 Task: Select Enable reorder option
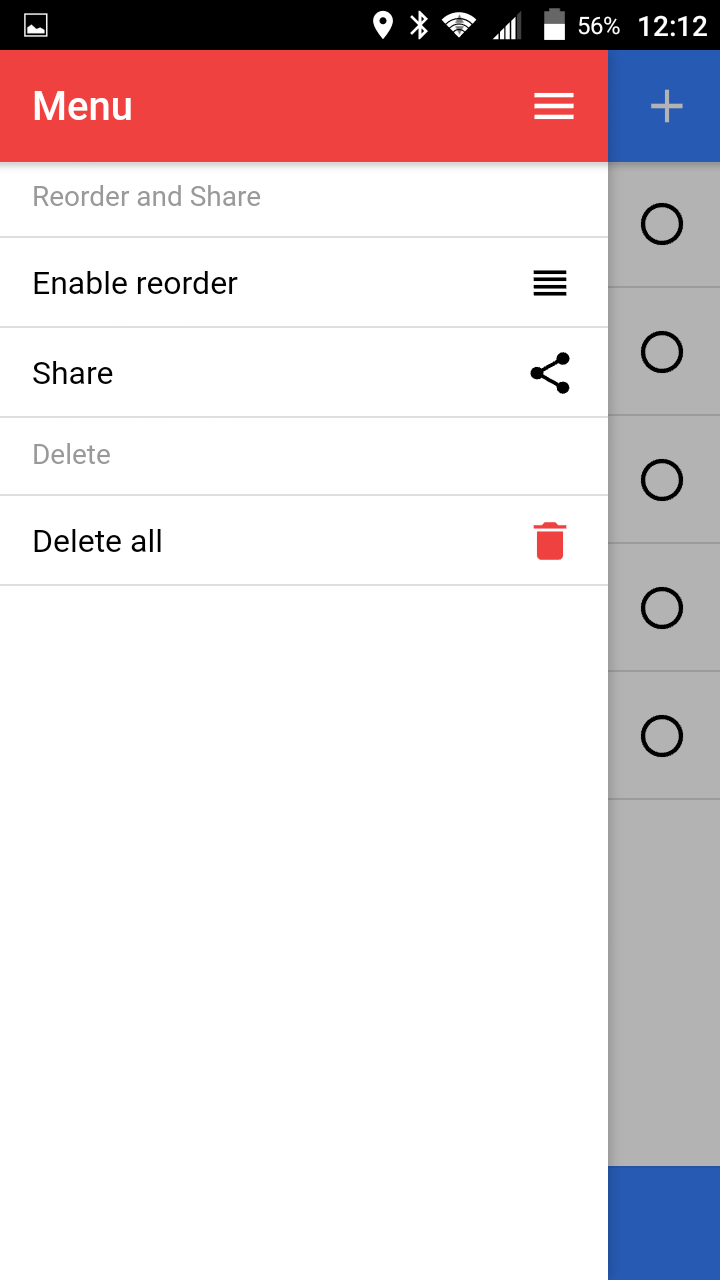click(x=304, y=283)
